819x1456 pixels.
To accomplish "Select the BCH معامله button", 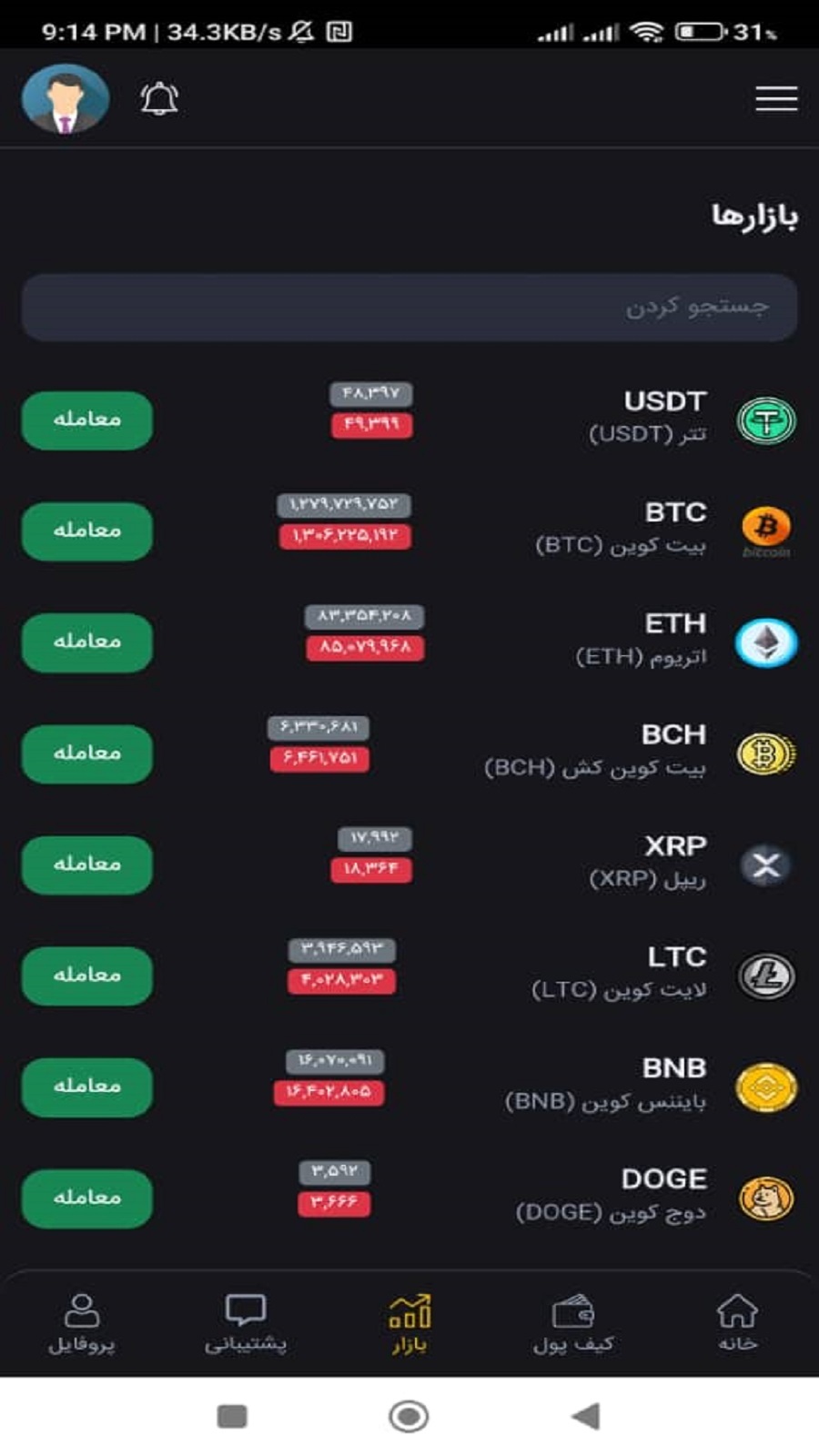I will point(87,753).
